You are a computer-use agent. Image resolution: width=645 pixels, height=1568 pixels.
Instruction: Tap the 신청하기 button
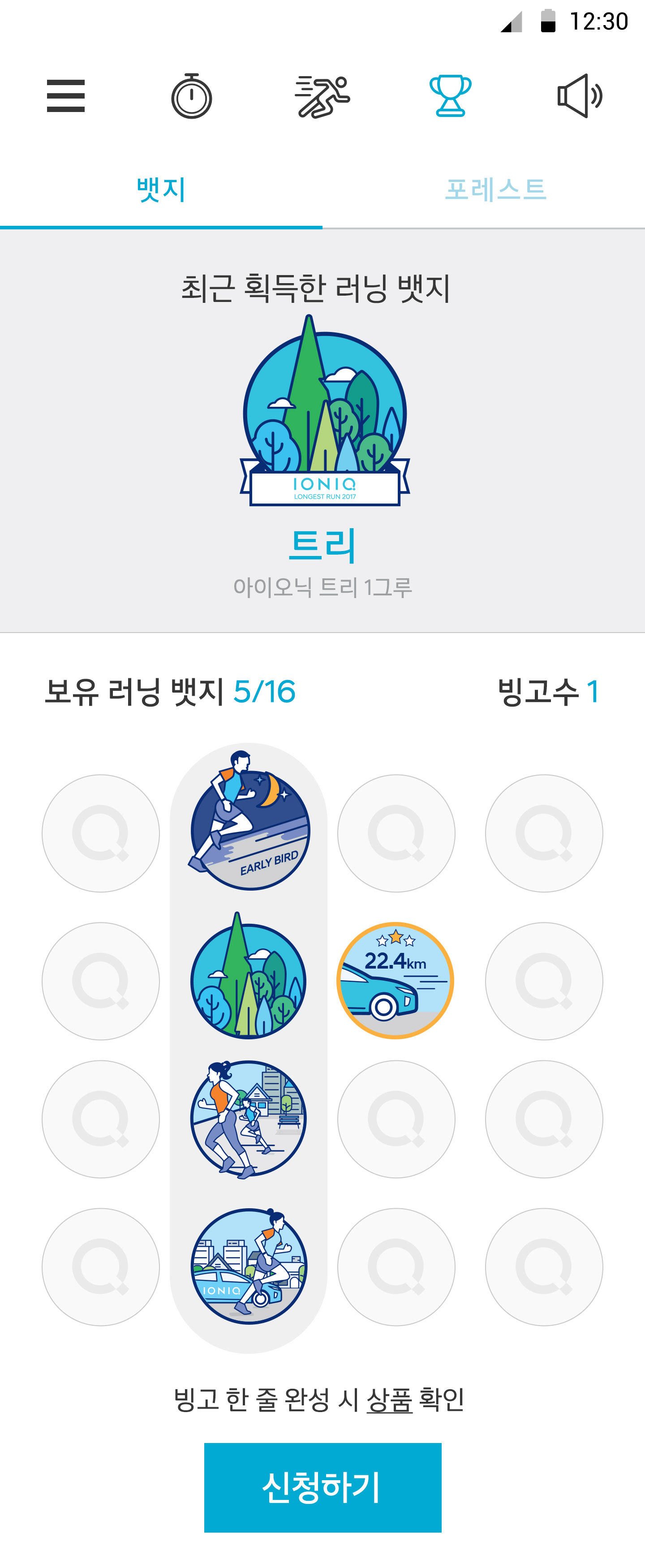pyautogui.click(x=322, y=1487)
